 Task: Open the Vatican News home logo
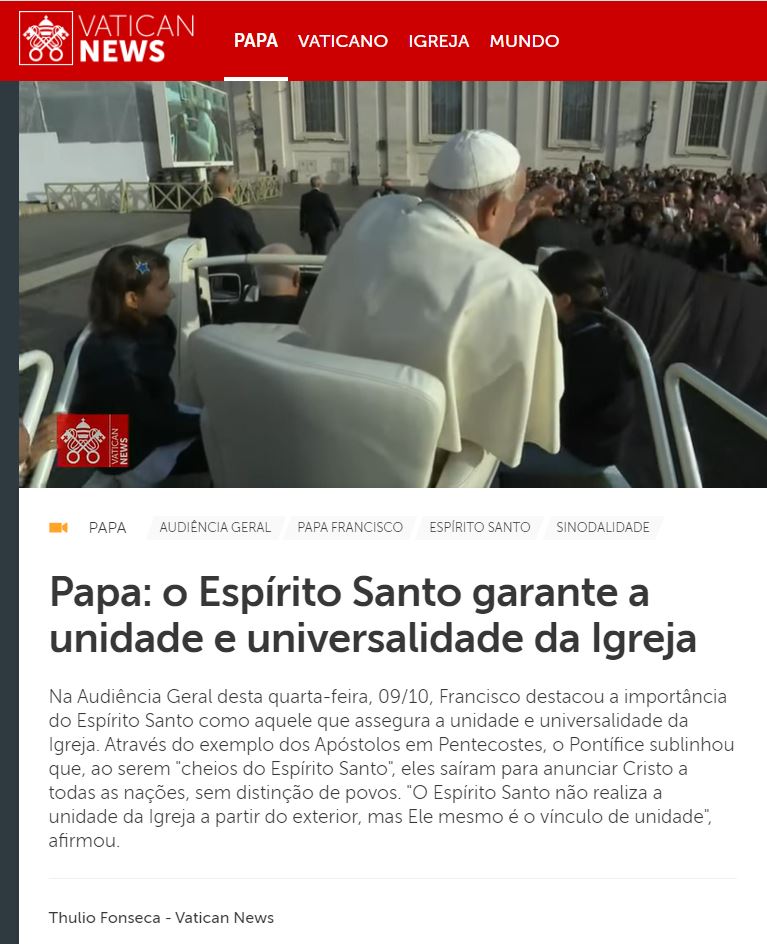click(106, 39)
